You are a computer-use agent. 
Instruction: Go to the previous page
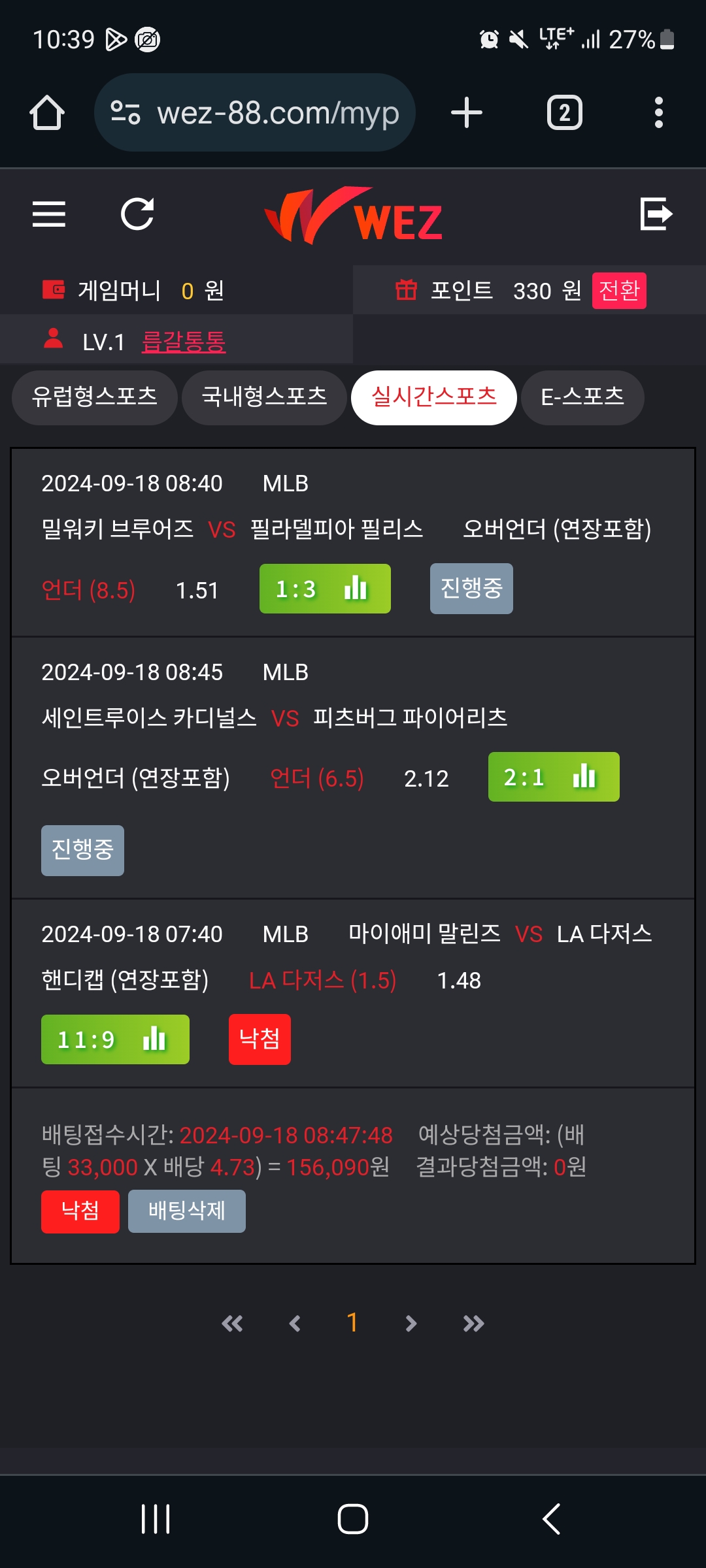click(x=295, y=1324)
